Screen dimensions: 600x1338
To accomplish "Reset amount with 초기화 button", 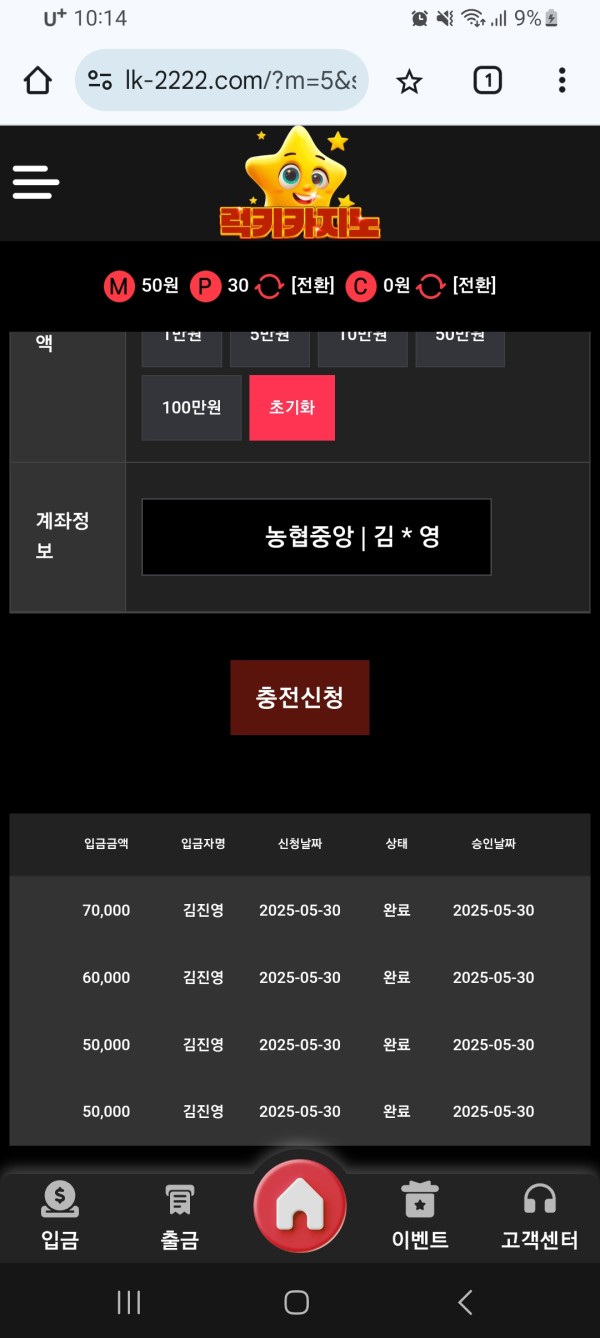I will [x=292, y=408].
